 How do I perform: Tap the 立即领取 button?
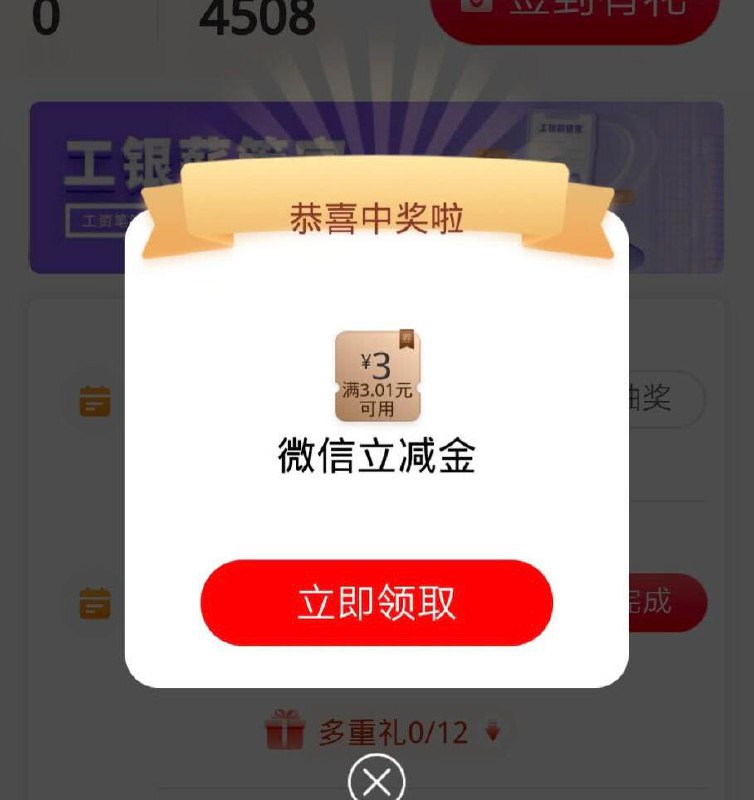point(378,601)
